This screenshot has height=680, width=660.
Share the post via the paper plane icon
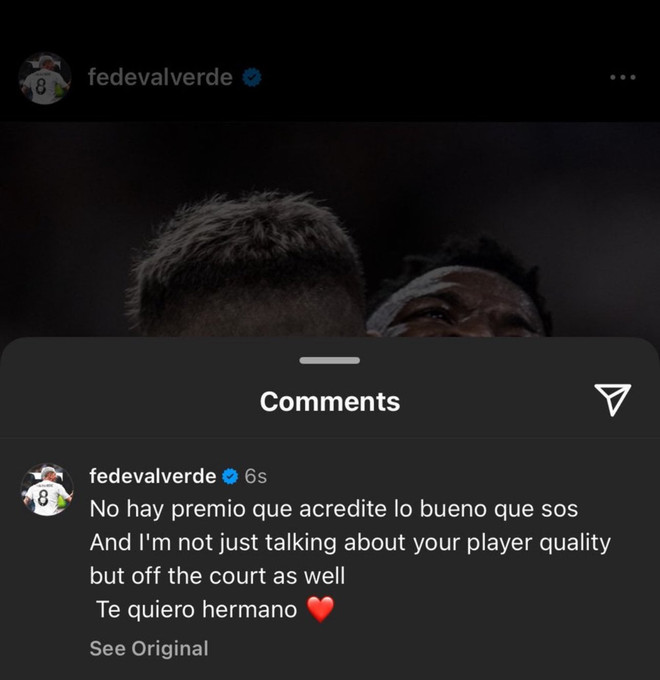612,400
